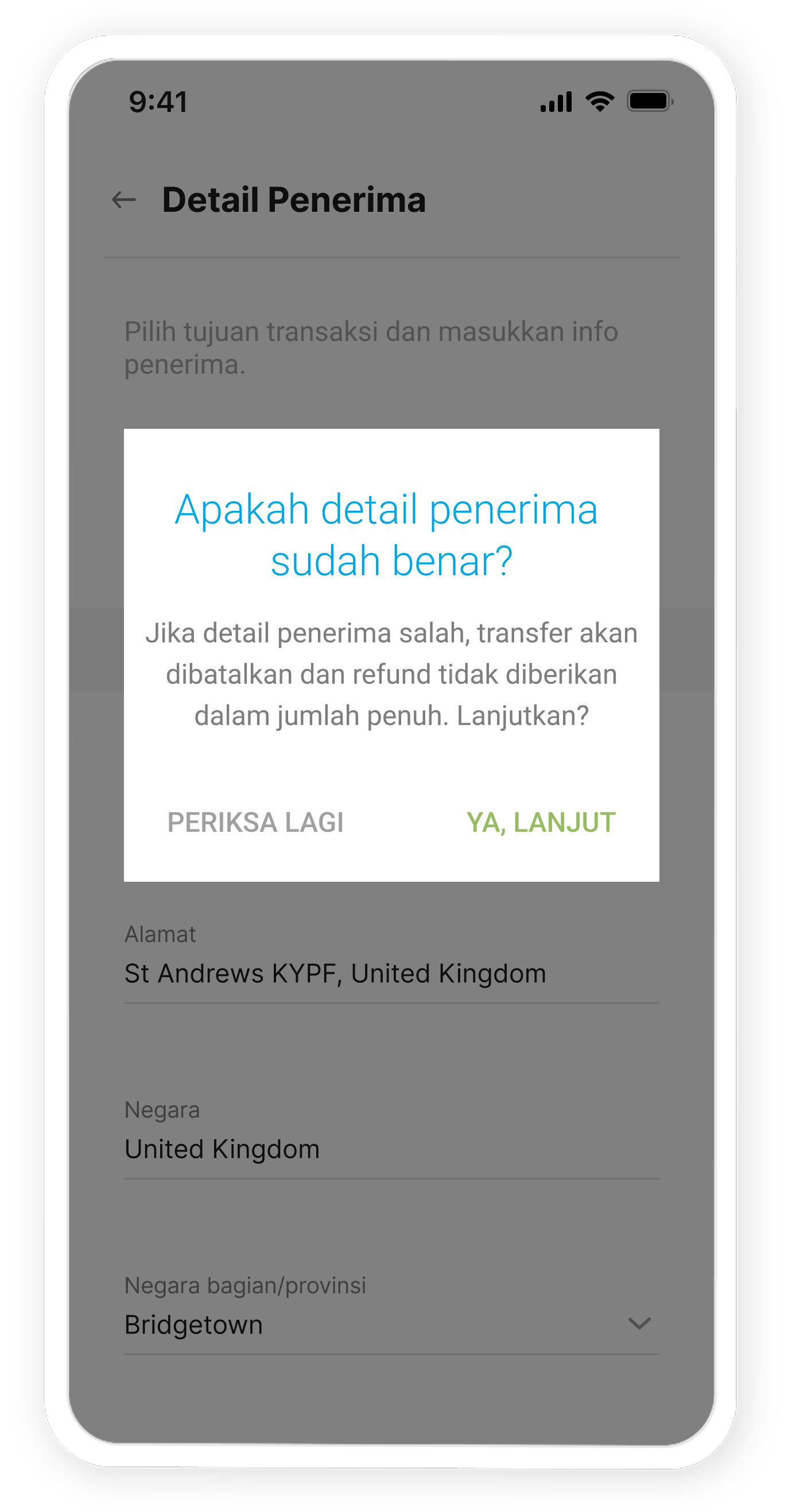
Task: Expand the Negara bagian/provinsi dropdown
Action: 638,1324
